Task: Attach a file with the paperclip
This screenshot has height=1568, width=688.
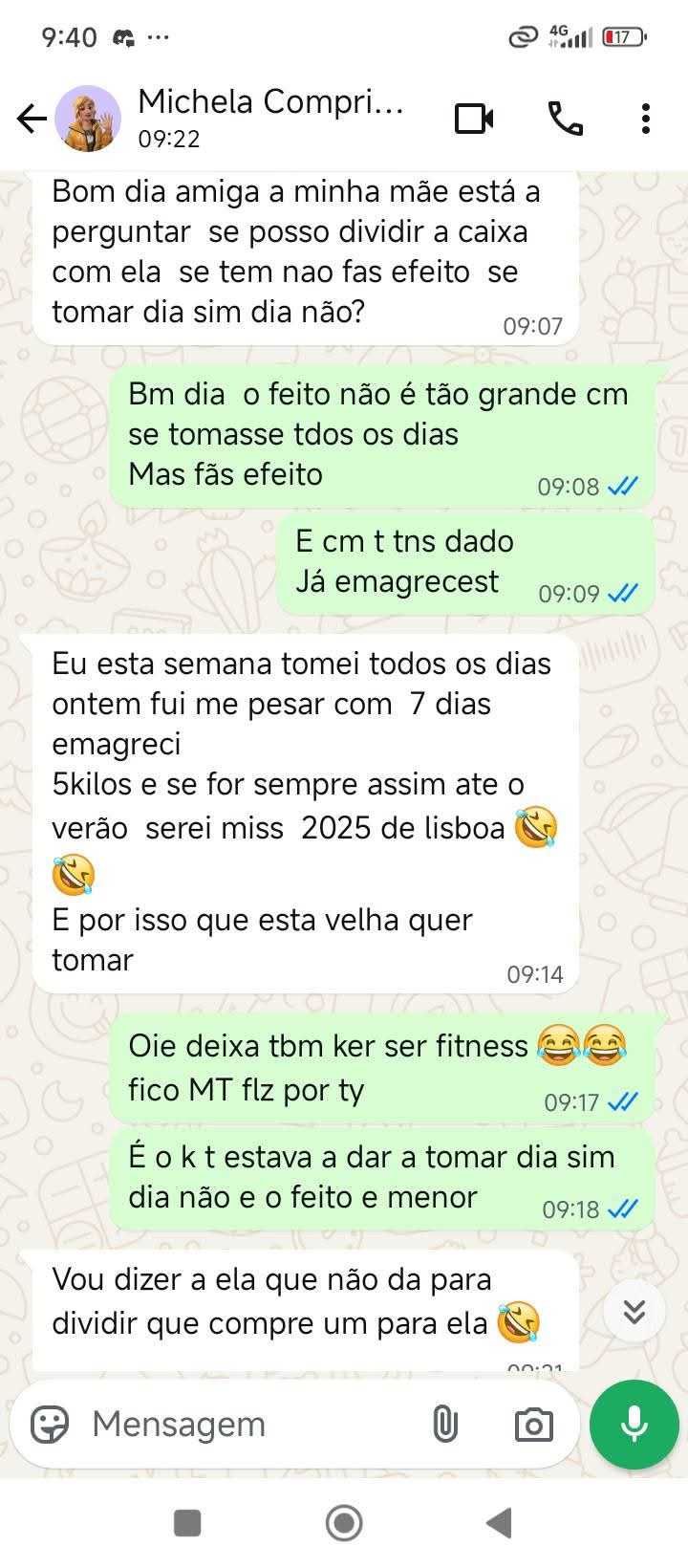Action: point(444,1424)
